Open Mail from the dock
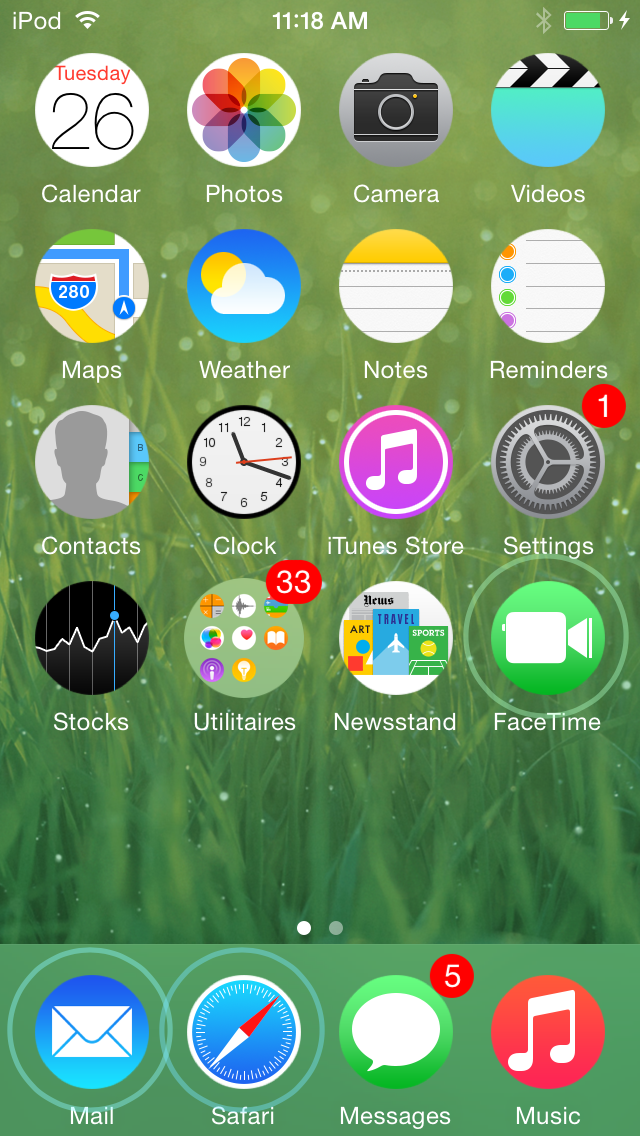This screenshot has height=1136, width=640. pos(92,1032)
